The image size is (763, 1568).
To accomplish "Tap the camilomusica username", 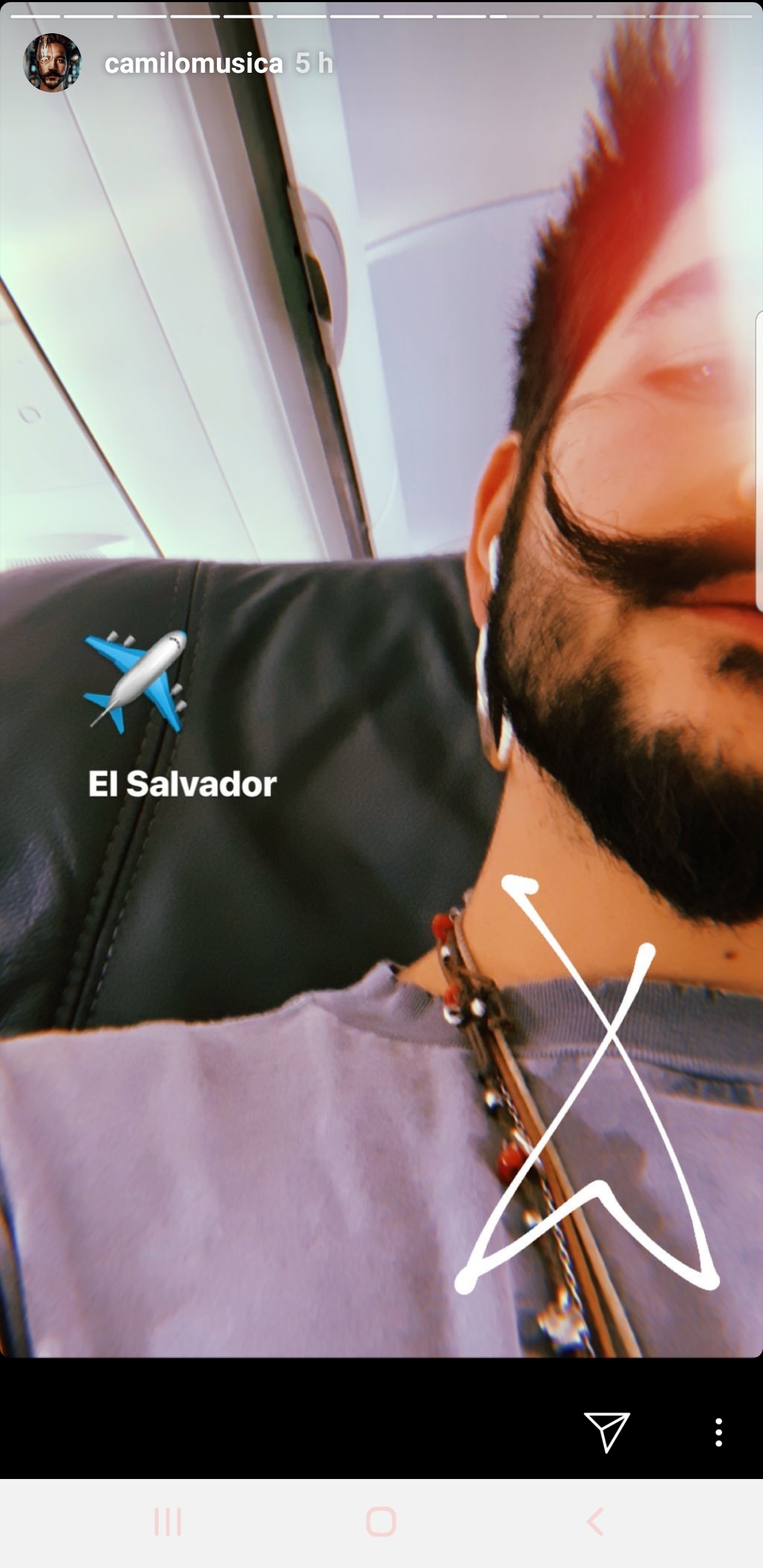I will 194,64.
